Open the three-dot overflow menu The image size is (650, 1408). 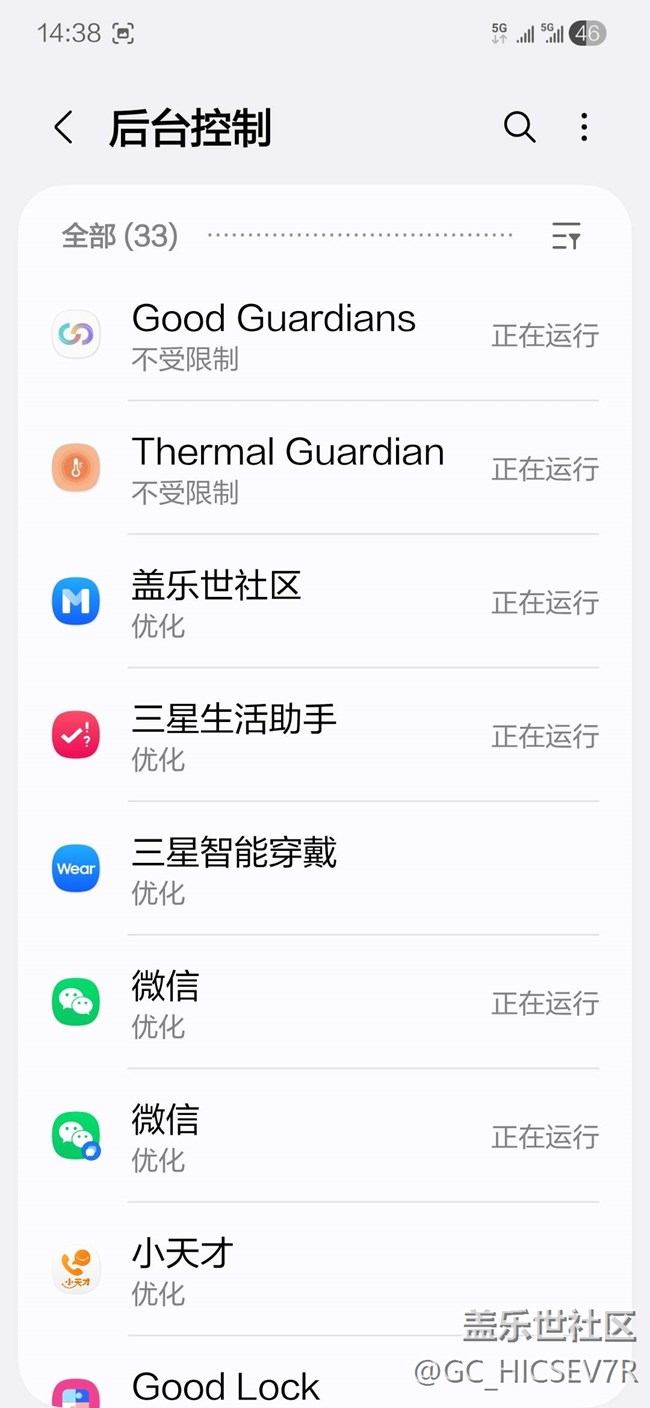(584, 127)
